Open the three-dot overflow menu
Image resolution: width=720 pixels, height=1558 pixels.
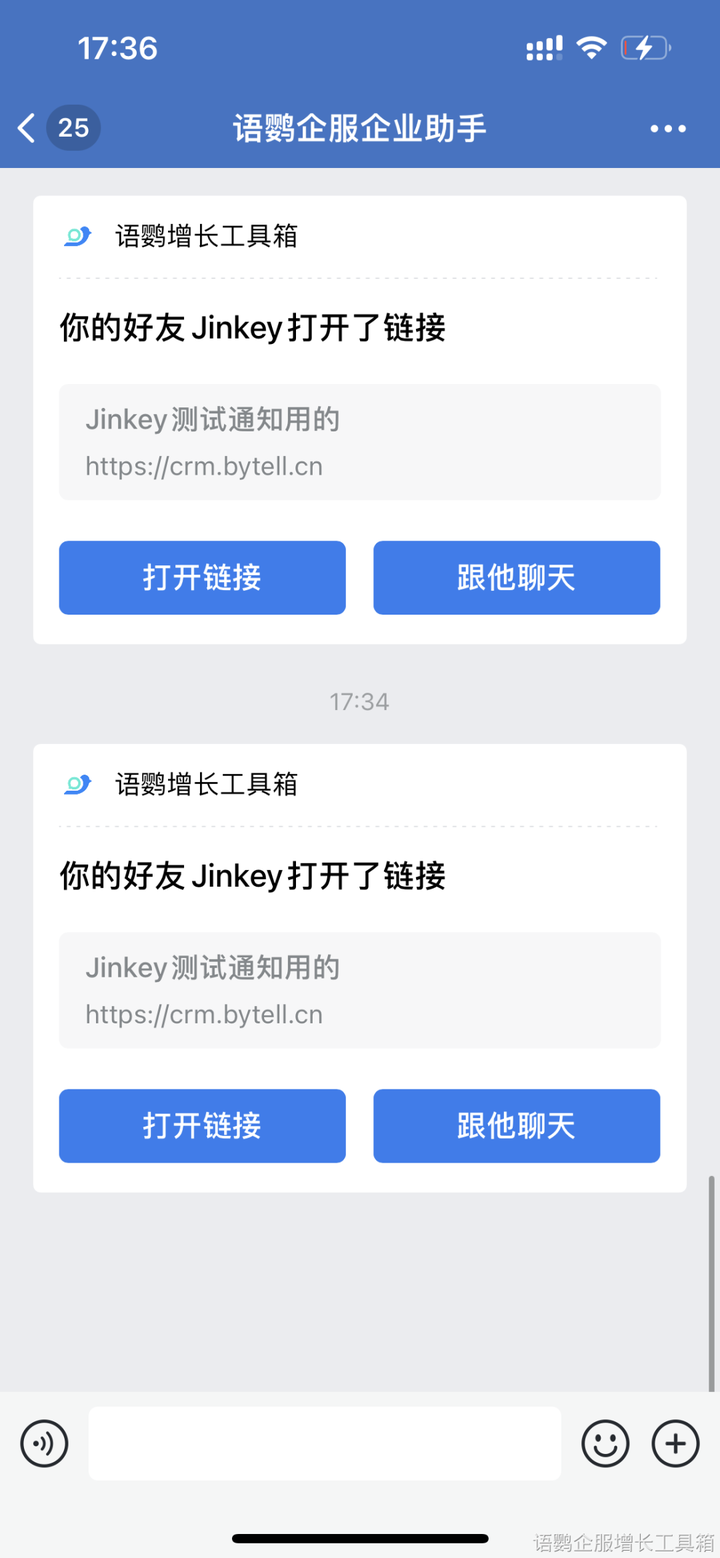[668, 128]
